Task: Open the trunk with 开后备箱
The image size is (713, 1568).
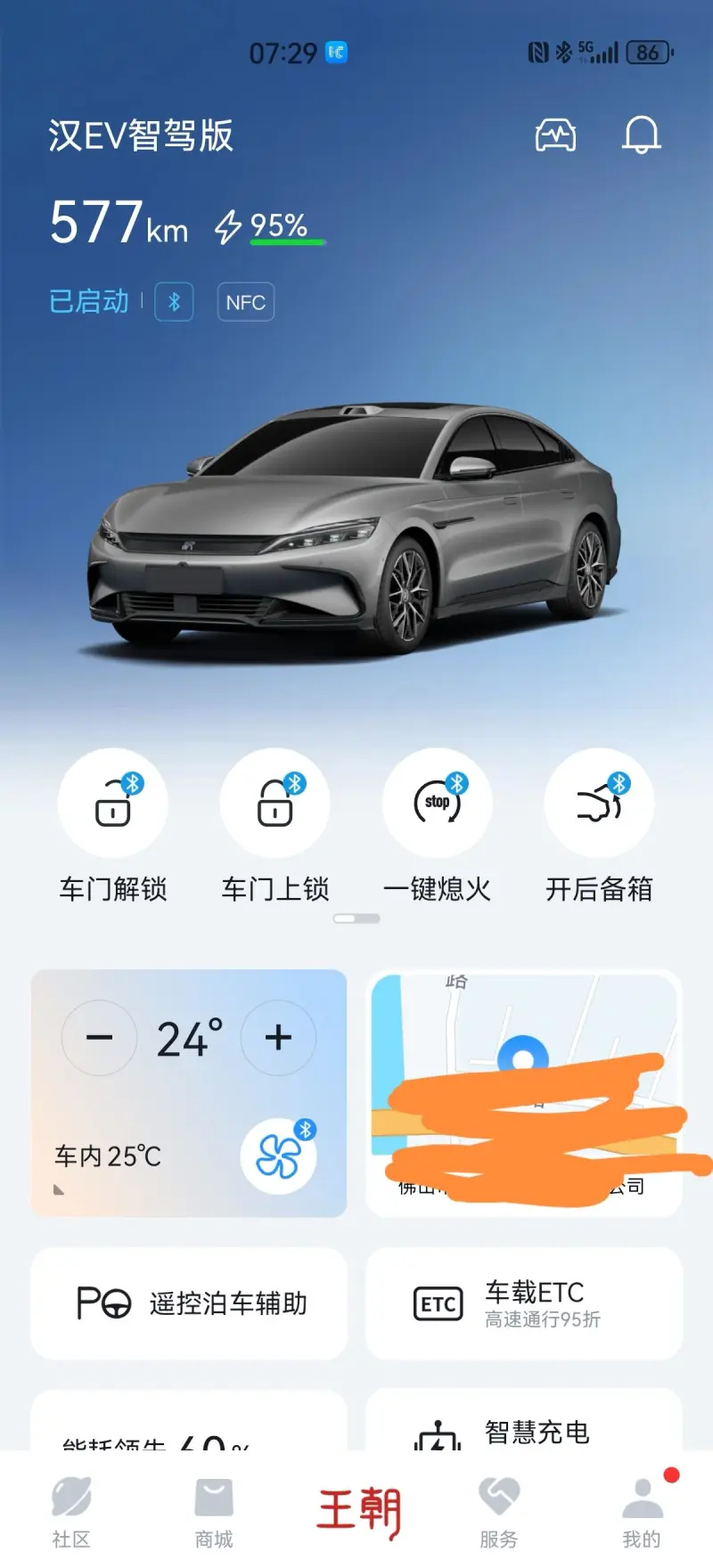Action: point(599,804)
